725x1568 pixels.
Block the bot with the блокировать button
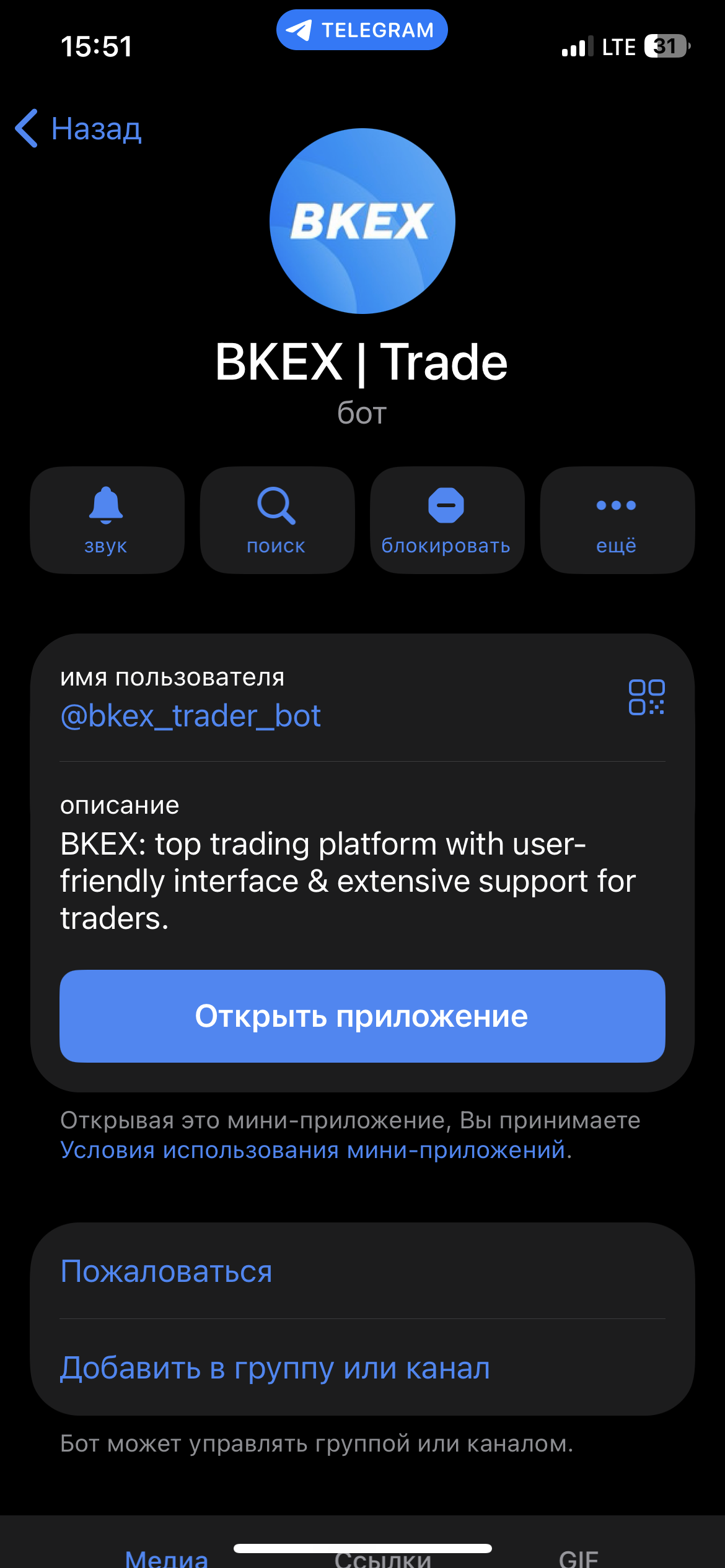coord(446,520)
